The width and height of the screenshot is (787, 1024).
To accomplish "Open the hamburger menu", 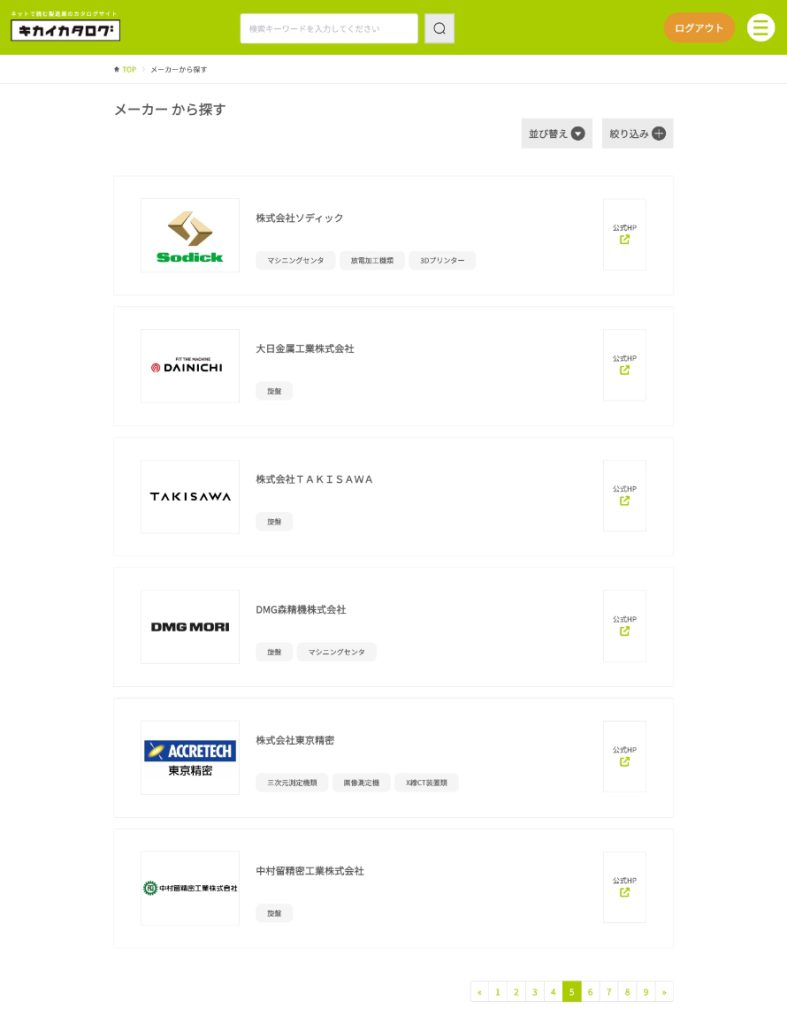I will pyautogui.click(x=761, y=28).
